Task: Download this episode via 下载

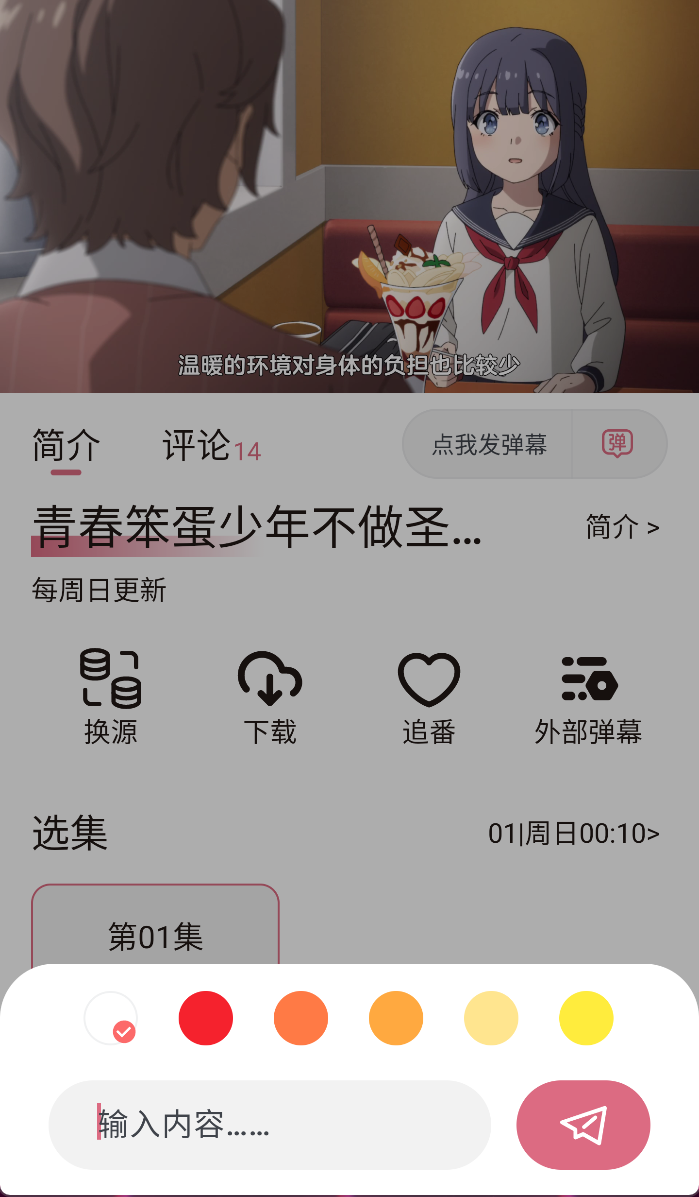Action: click(x=270, y=697)
